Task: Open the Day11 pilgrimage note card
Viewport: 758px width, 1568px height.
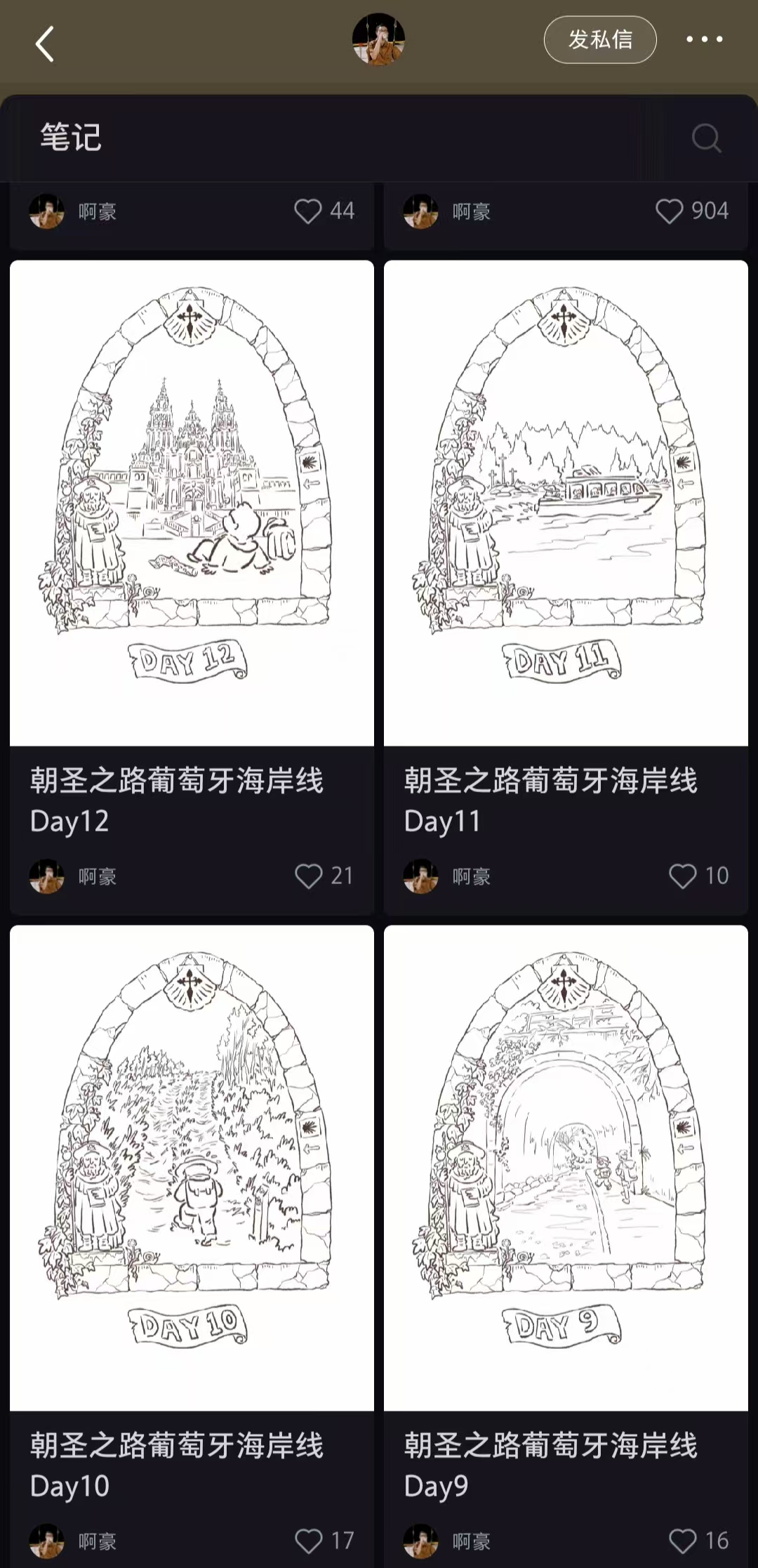Action: coord(566,503)
